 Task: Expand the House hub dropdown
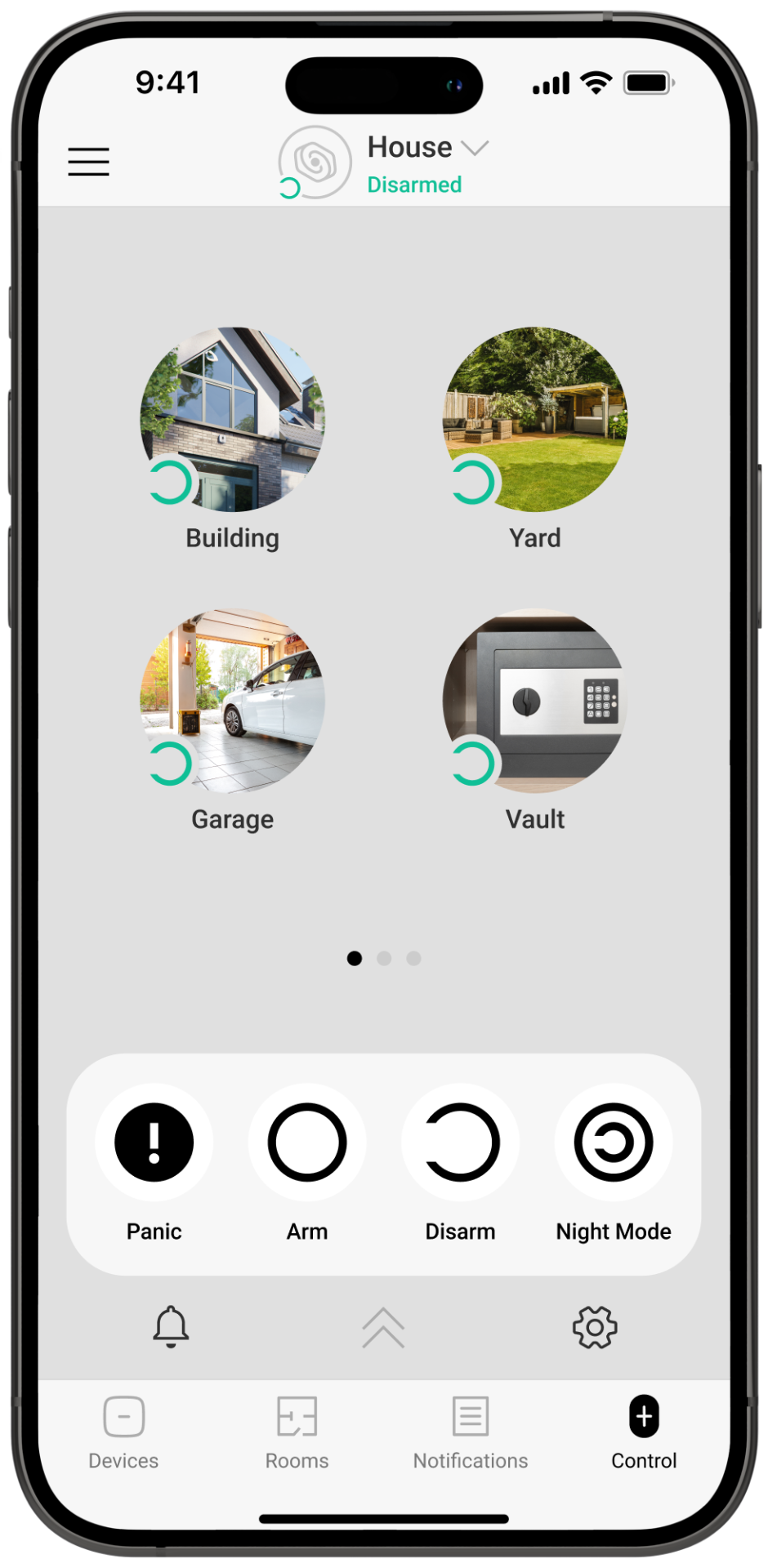point(475,148)
